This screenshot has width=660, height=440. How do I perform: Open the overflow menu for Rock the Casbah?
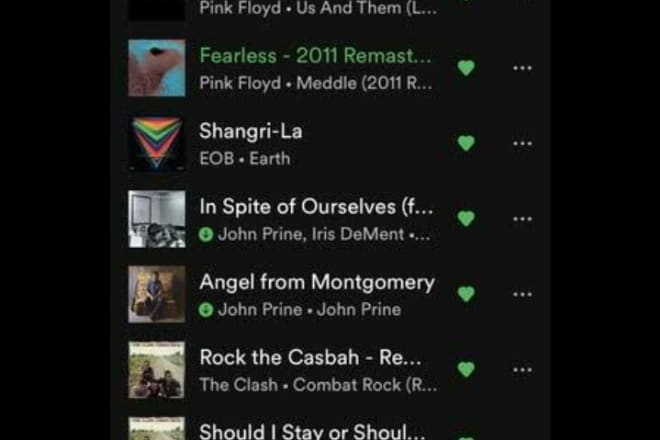click(x=522, y=369)
